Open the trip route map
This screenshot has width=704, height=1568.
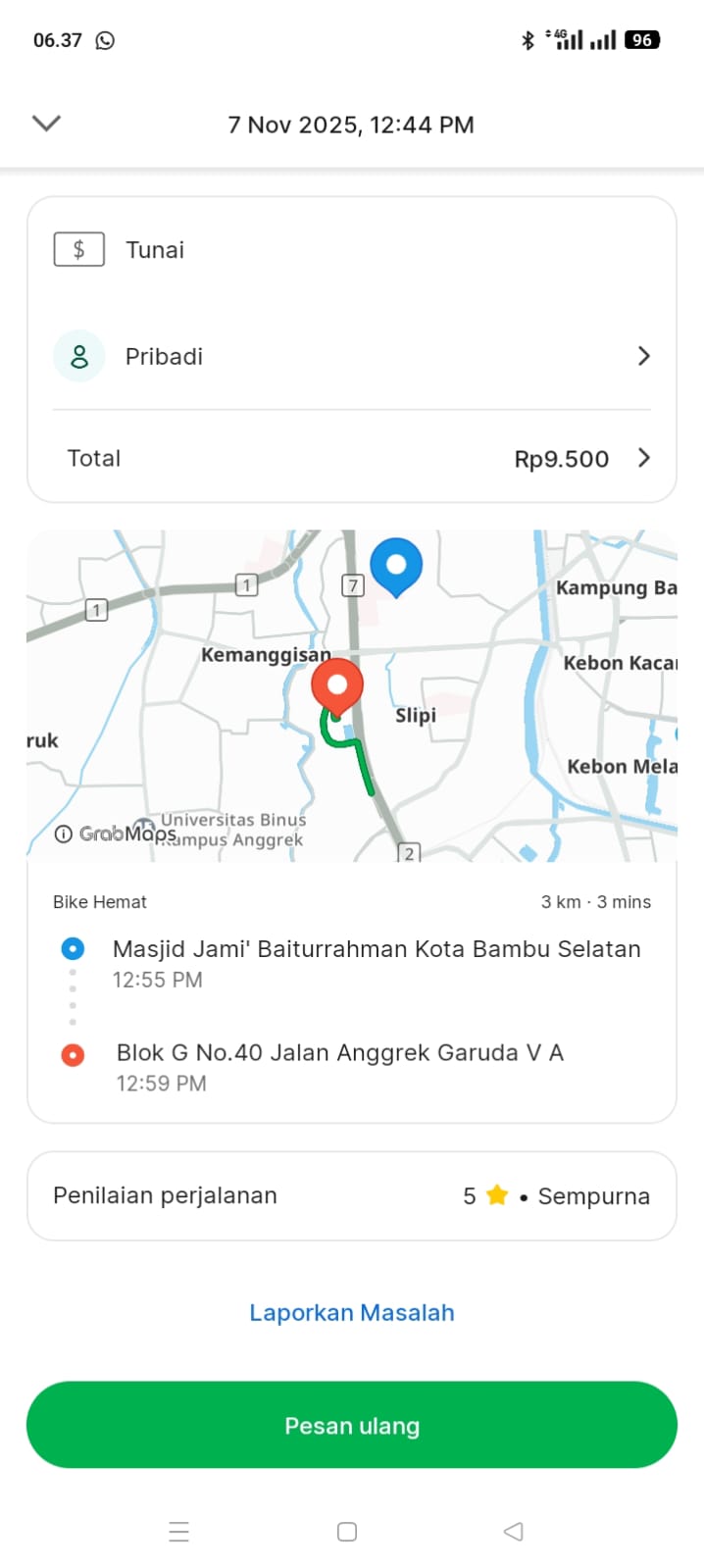pyautogui.click(x=351, y=695)
